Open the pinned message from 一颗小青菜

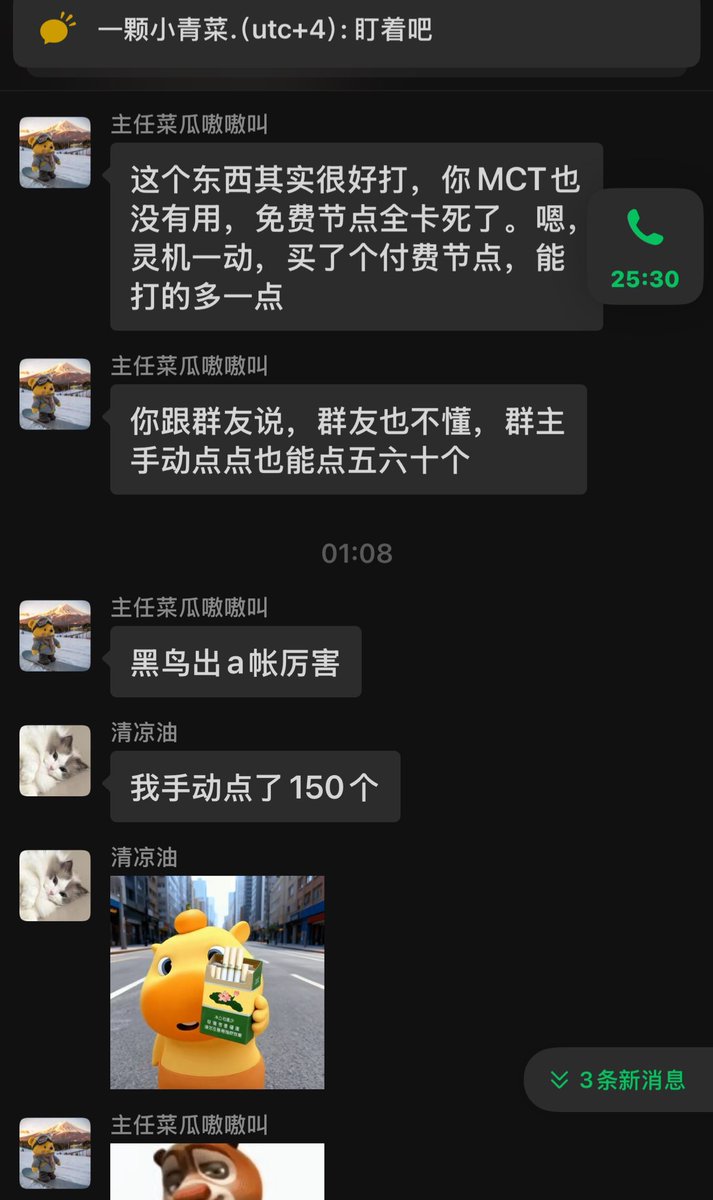pos(356,30)
